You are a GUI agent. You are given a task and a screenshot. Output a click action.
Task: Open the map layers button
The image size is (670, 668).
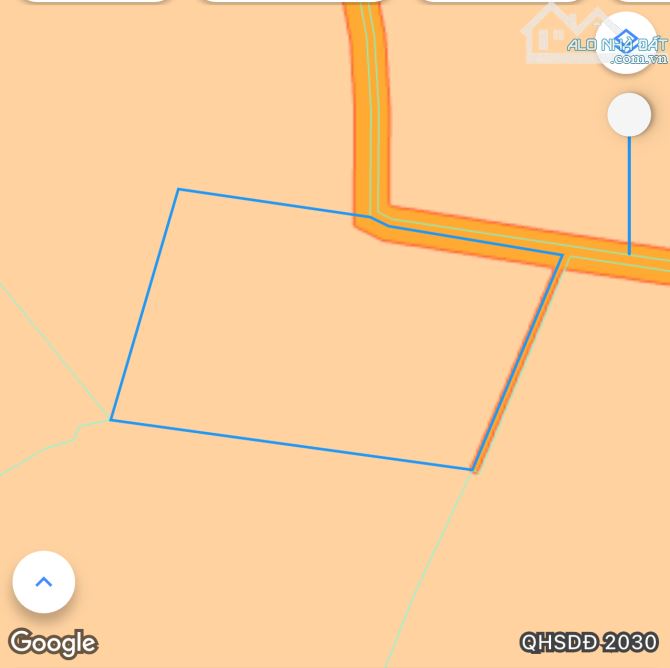[x=627, y=41]
